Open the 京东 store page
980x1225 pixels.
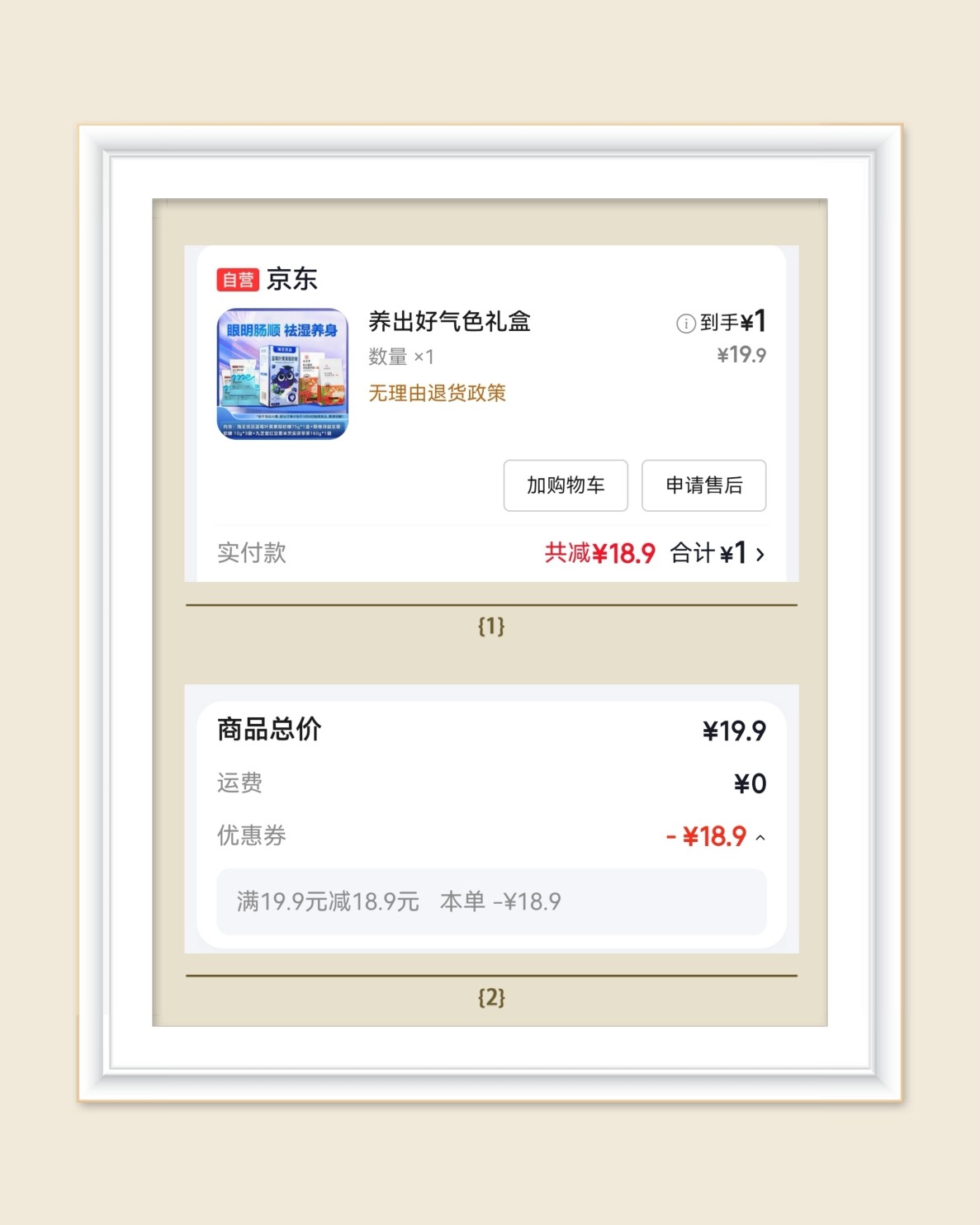click(x=293, y=279)
